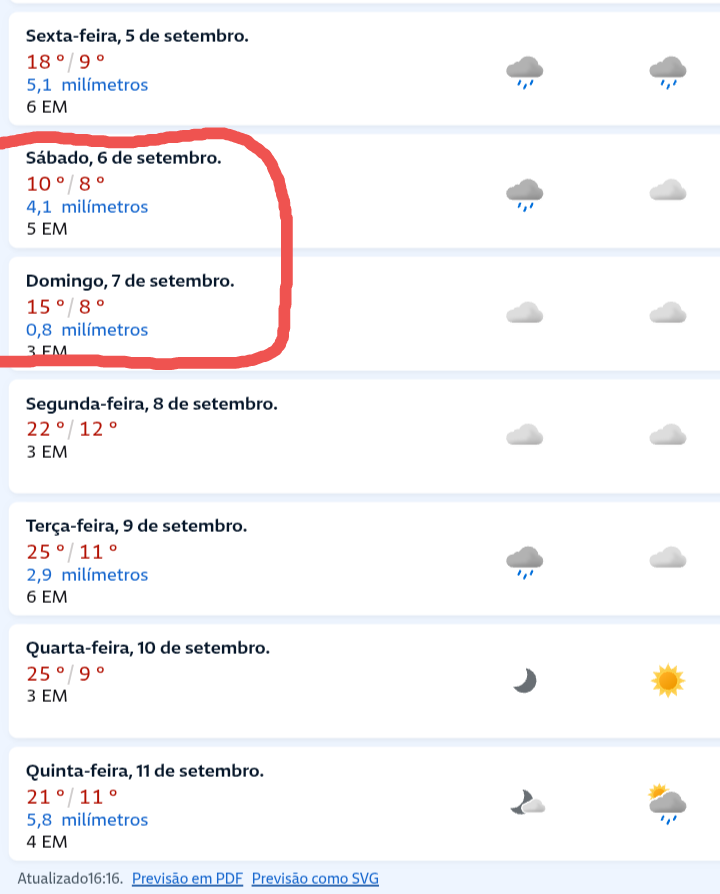The image size is (720, 894).
Task: Open forecast for Sábado, 6 de setembro
Action: coord(124,159)
